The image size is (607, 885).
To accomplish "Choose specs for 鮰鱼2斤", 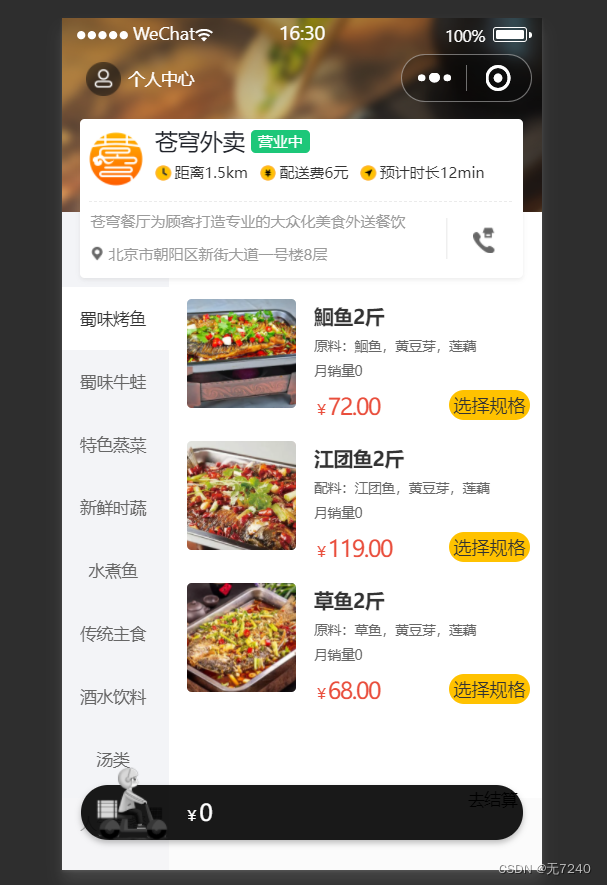I will (x=489, y=405).
